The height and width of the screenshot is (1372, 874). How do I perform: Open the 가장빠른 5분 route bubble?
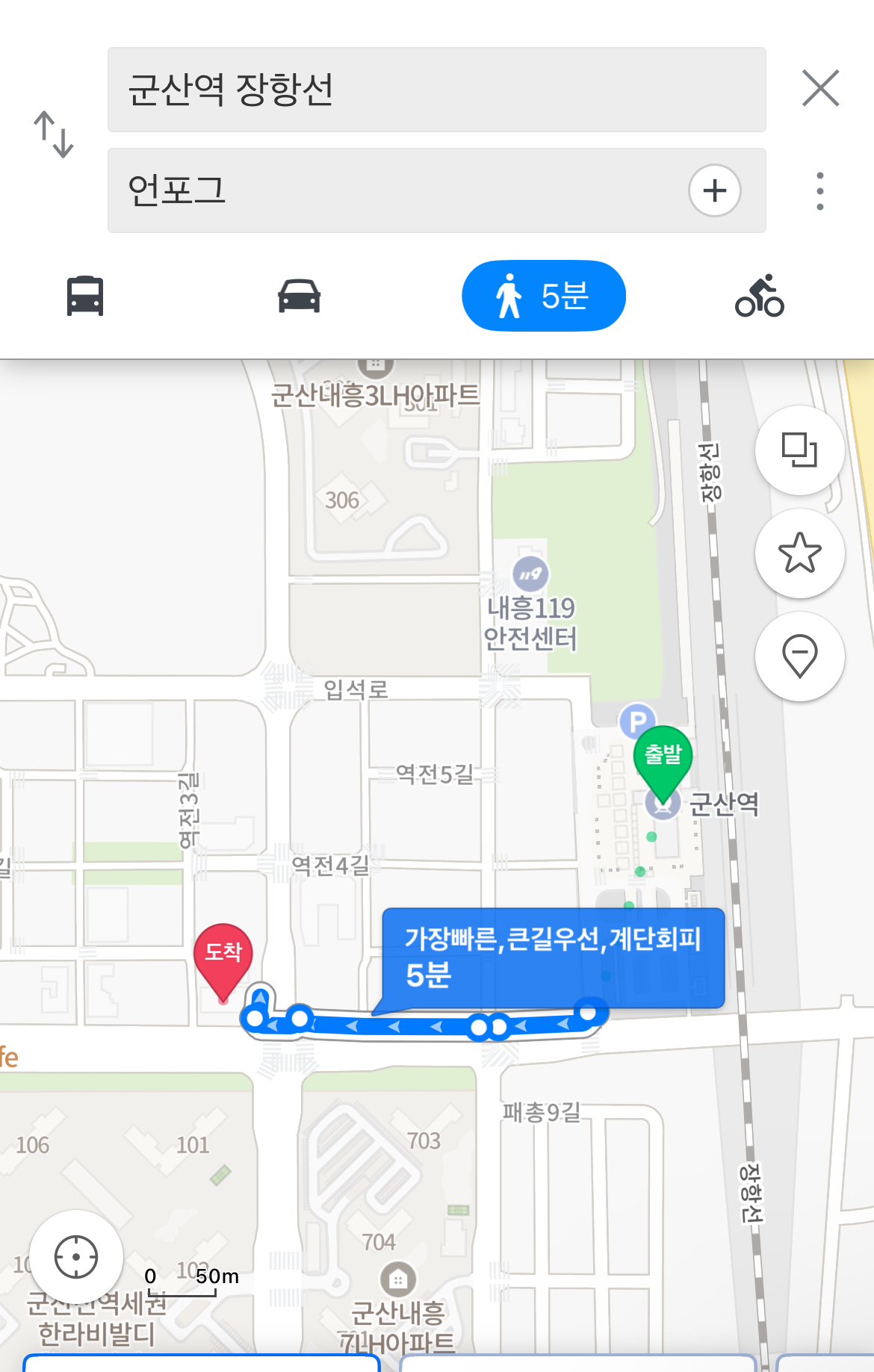pos(553,958)
